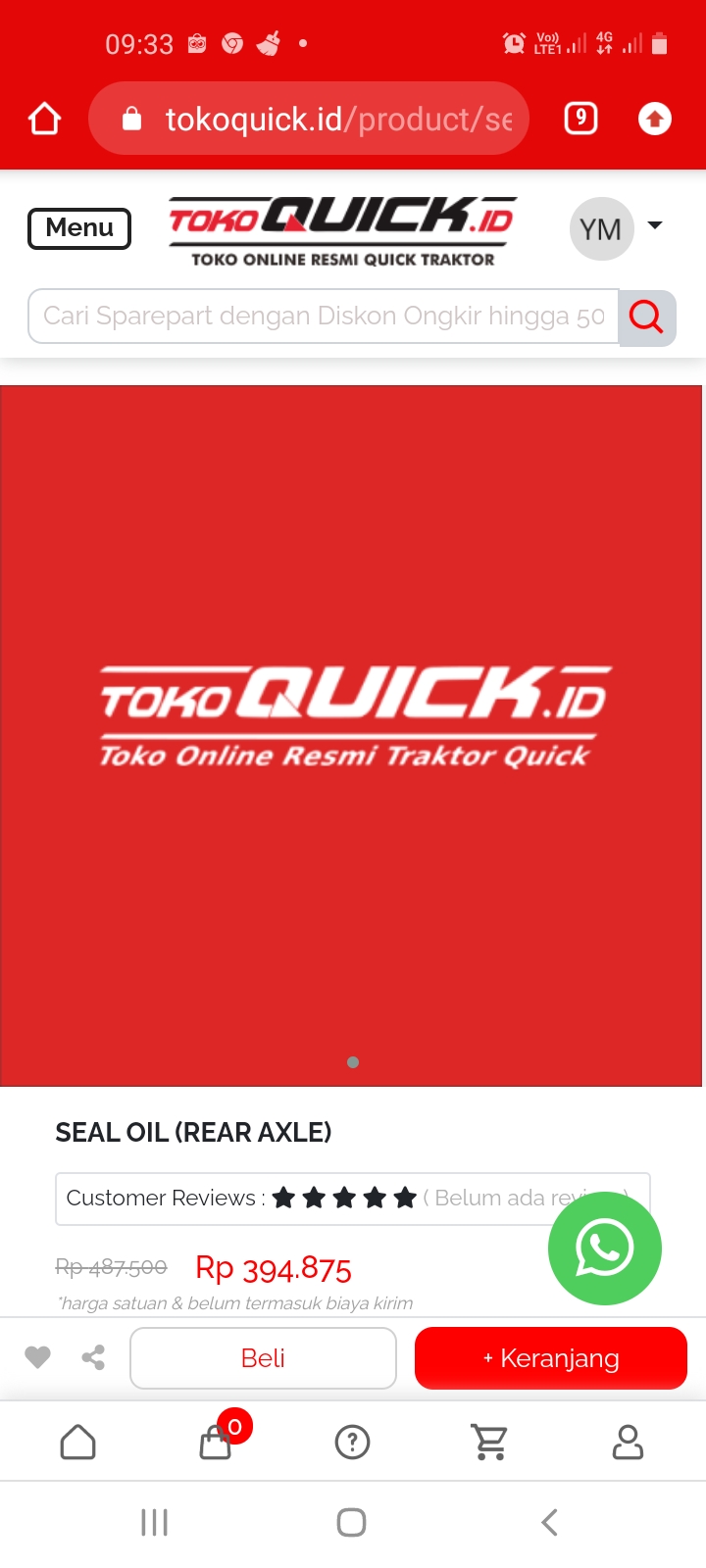This screenshot has width=706, height=1568.
Task: Open the account profile tab
Action: click(628, 1442)
